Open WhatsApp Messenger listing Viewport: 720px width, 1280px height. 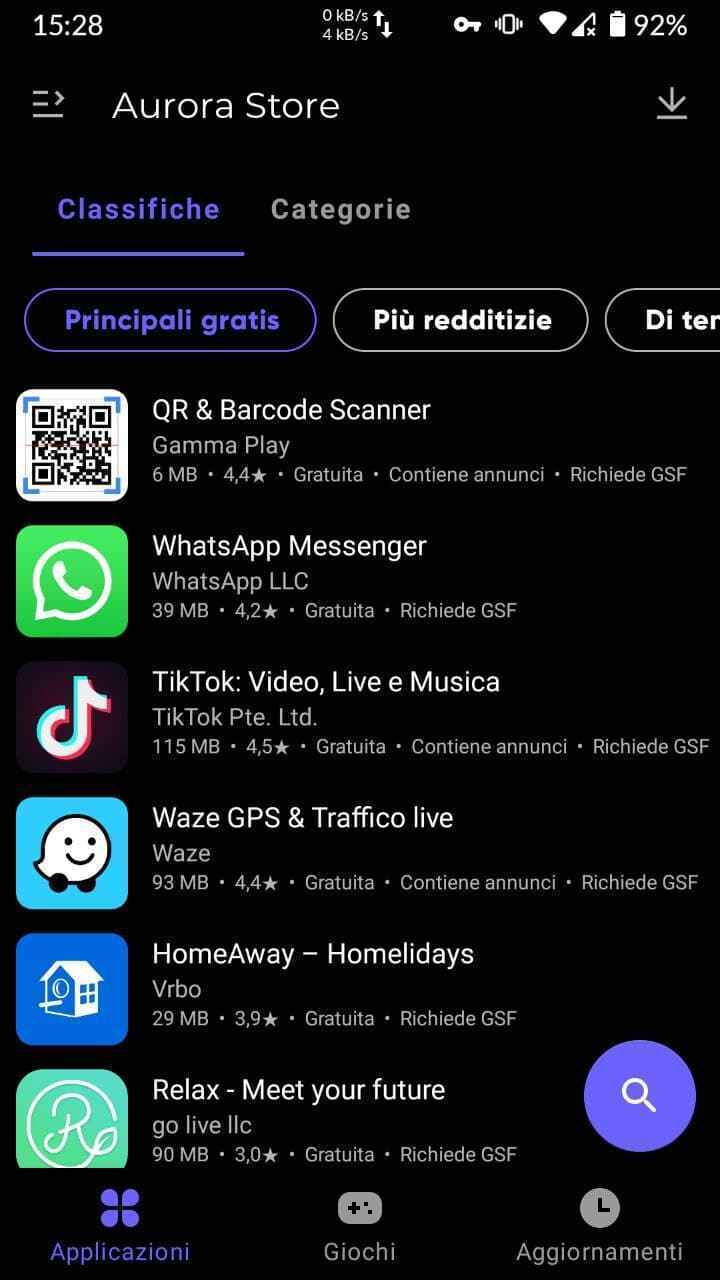288,546
